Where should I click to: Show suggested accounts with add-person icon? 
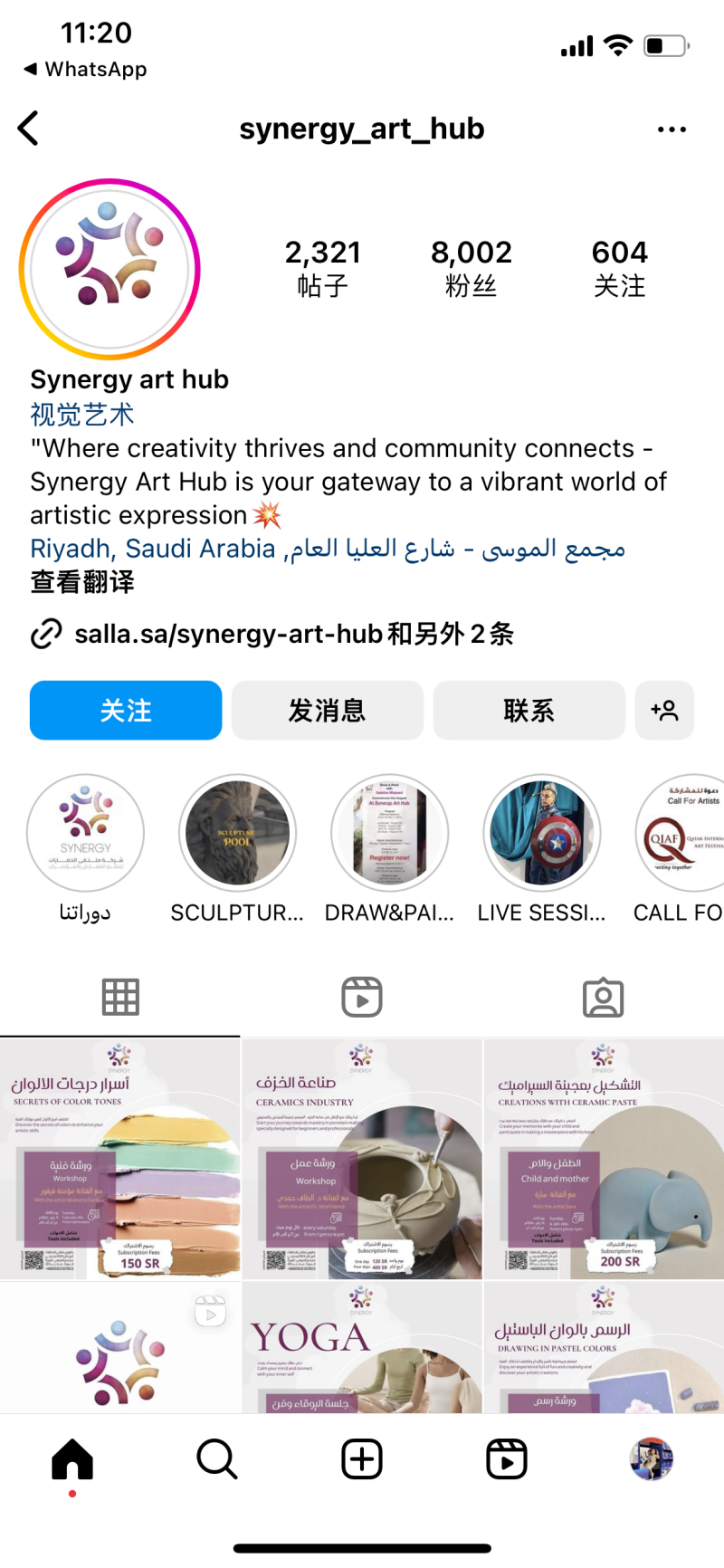pyautogui.click(x=664, y=711)
